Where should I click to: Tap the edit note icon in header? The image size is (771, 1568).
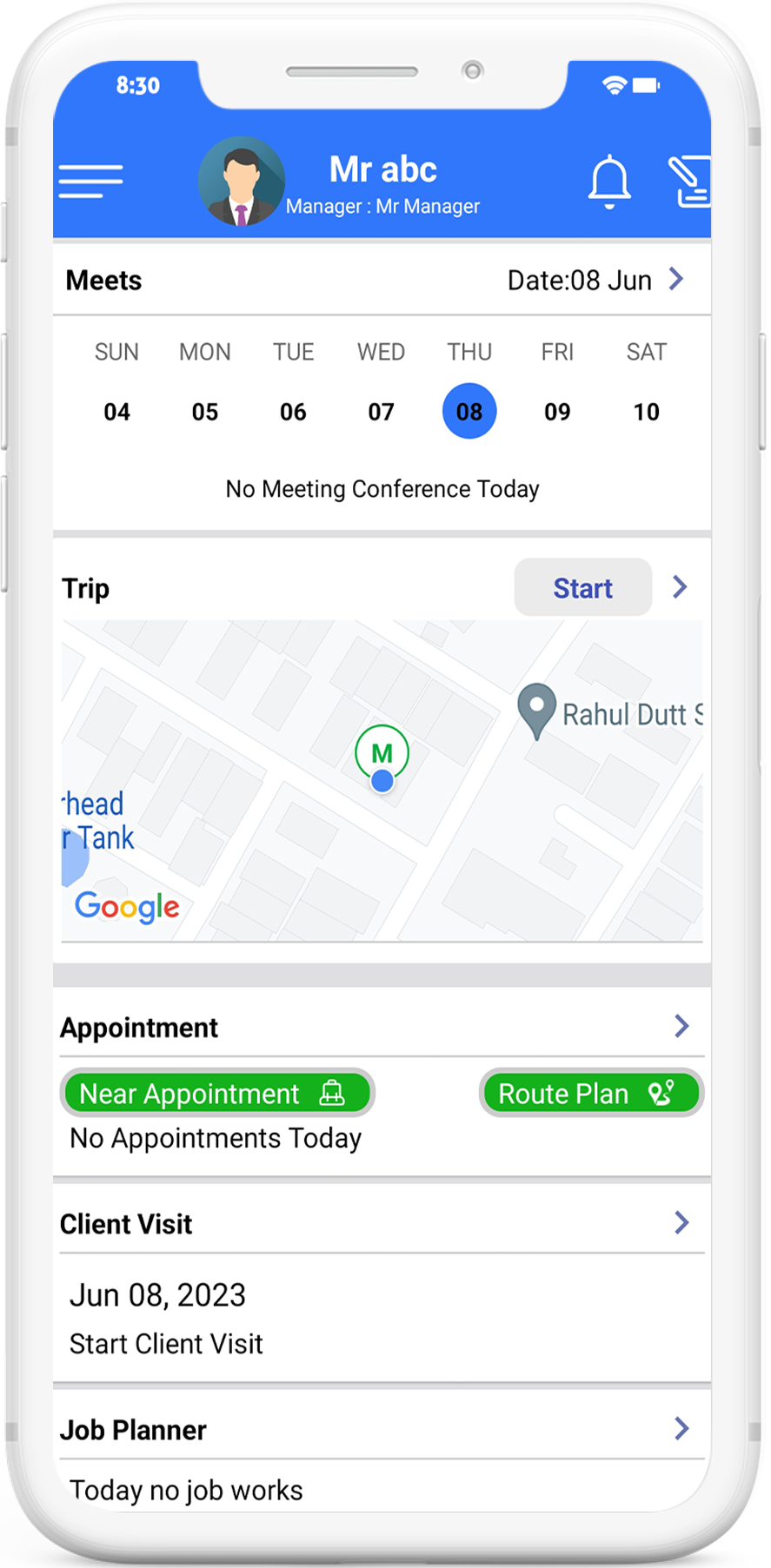point(689,182)
